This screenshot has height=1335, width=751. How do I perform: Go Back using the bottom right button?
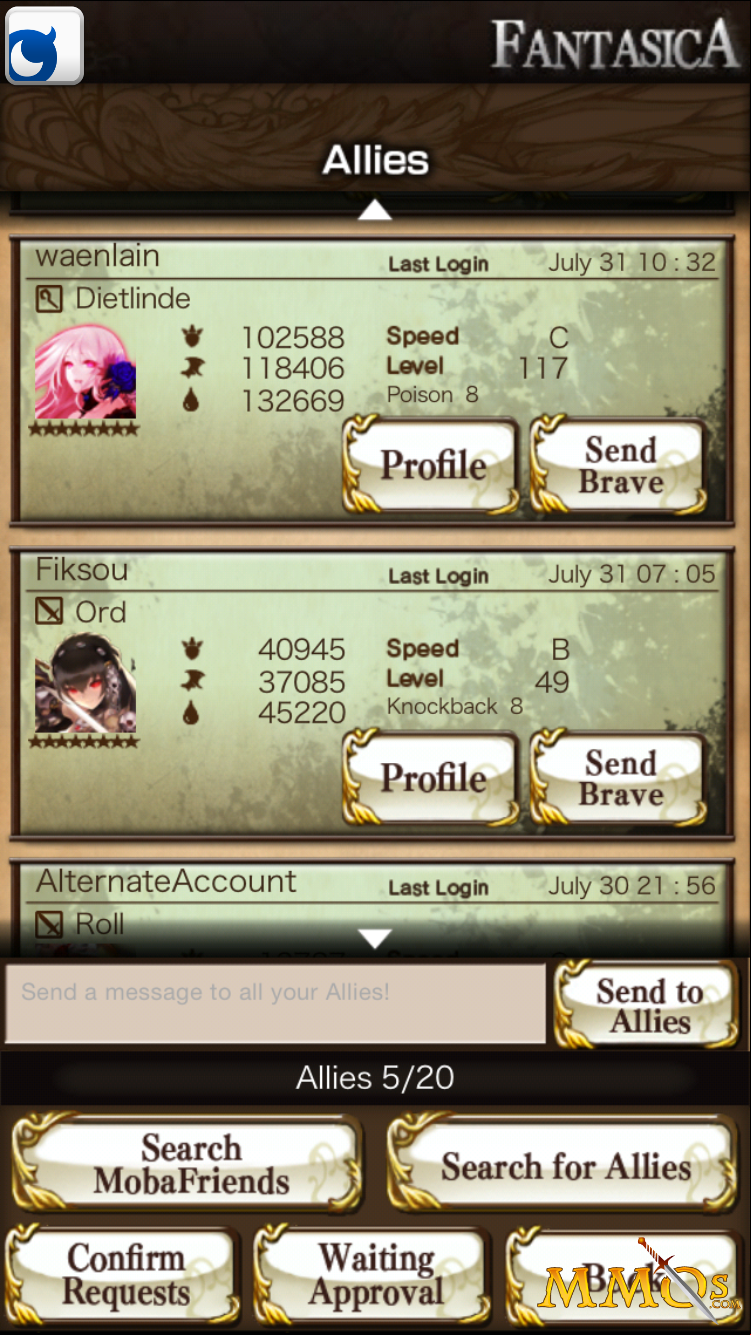[x=624, y=1275]
